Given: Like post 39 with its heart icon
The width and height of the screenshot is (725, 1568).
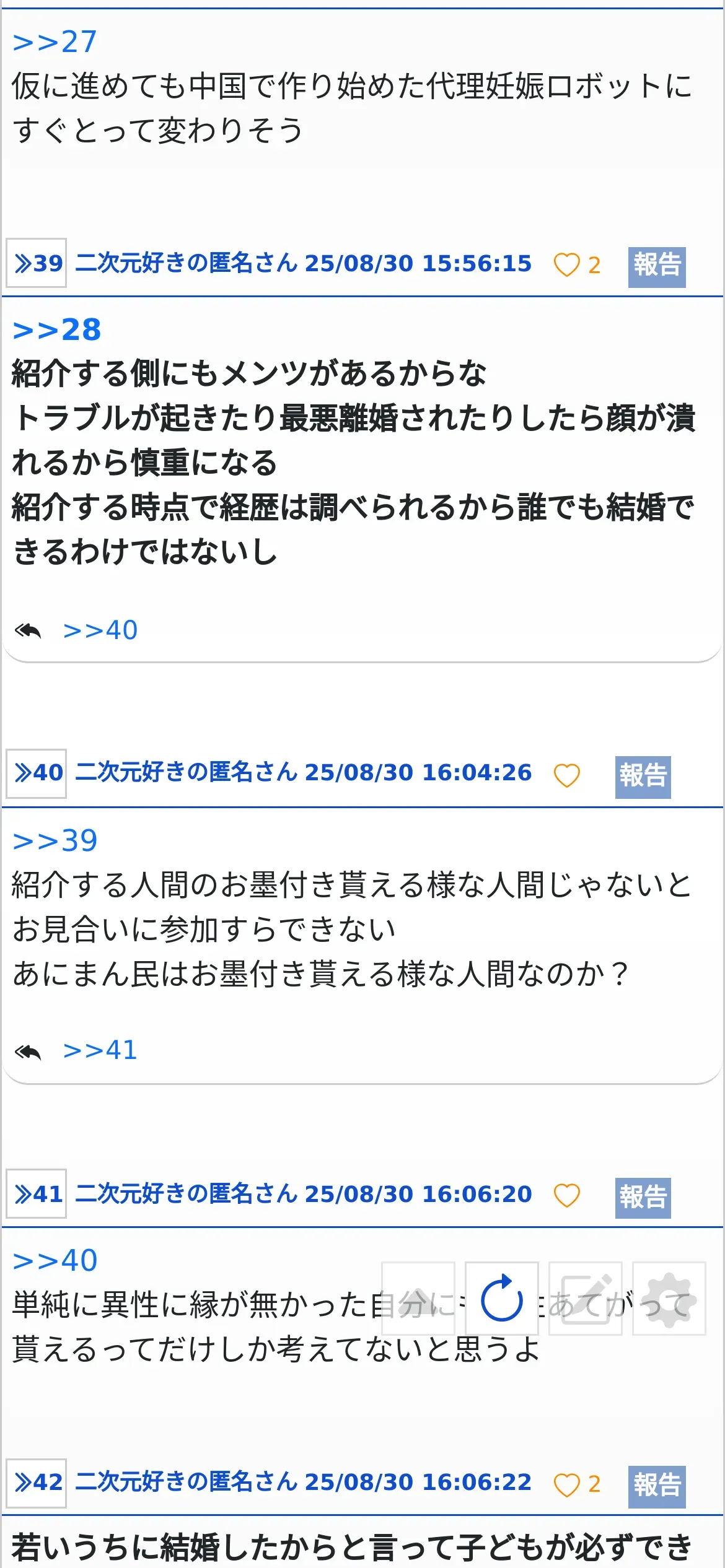Looking at the screenshot, I should [566, 265].
